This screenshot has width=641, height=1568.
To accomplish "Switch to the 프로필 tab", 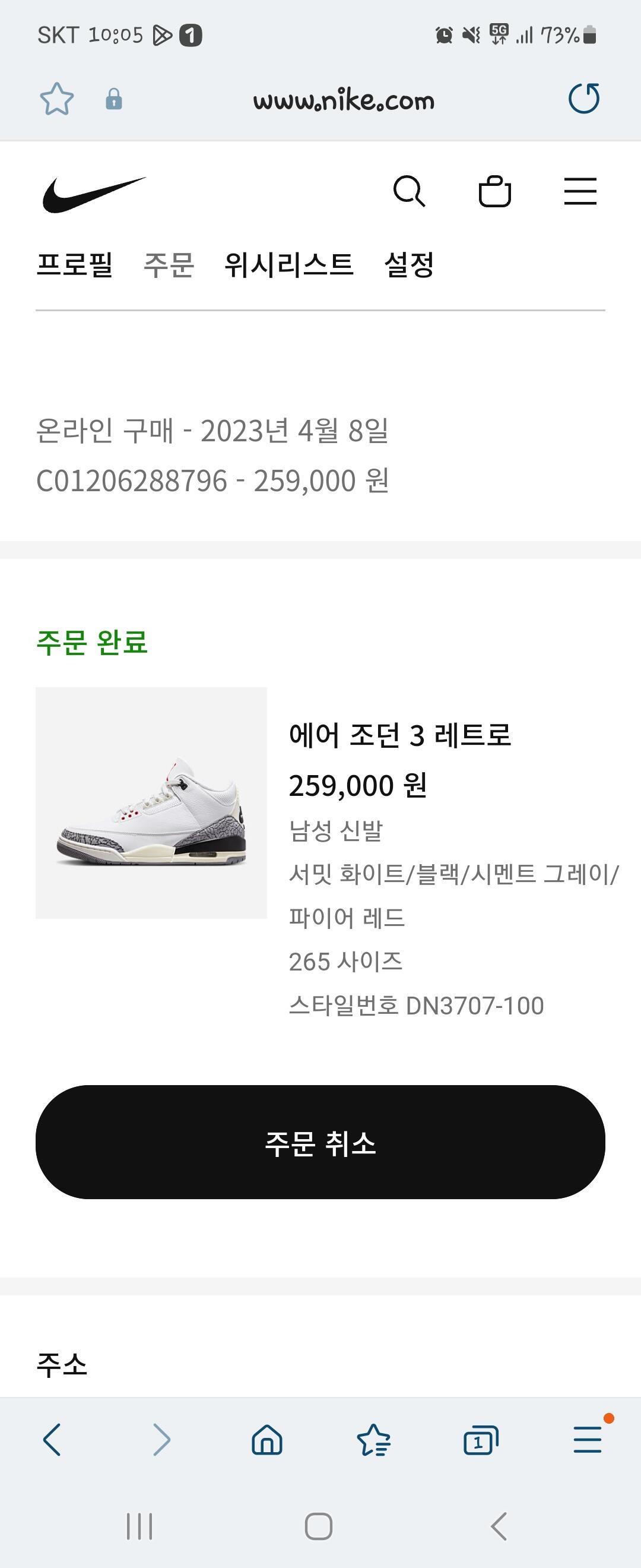I will [75, 265].
